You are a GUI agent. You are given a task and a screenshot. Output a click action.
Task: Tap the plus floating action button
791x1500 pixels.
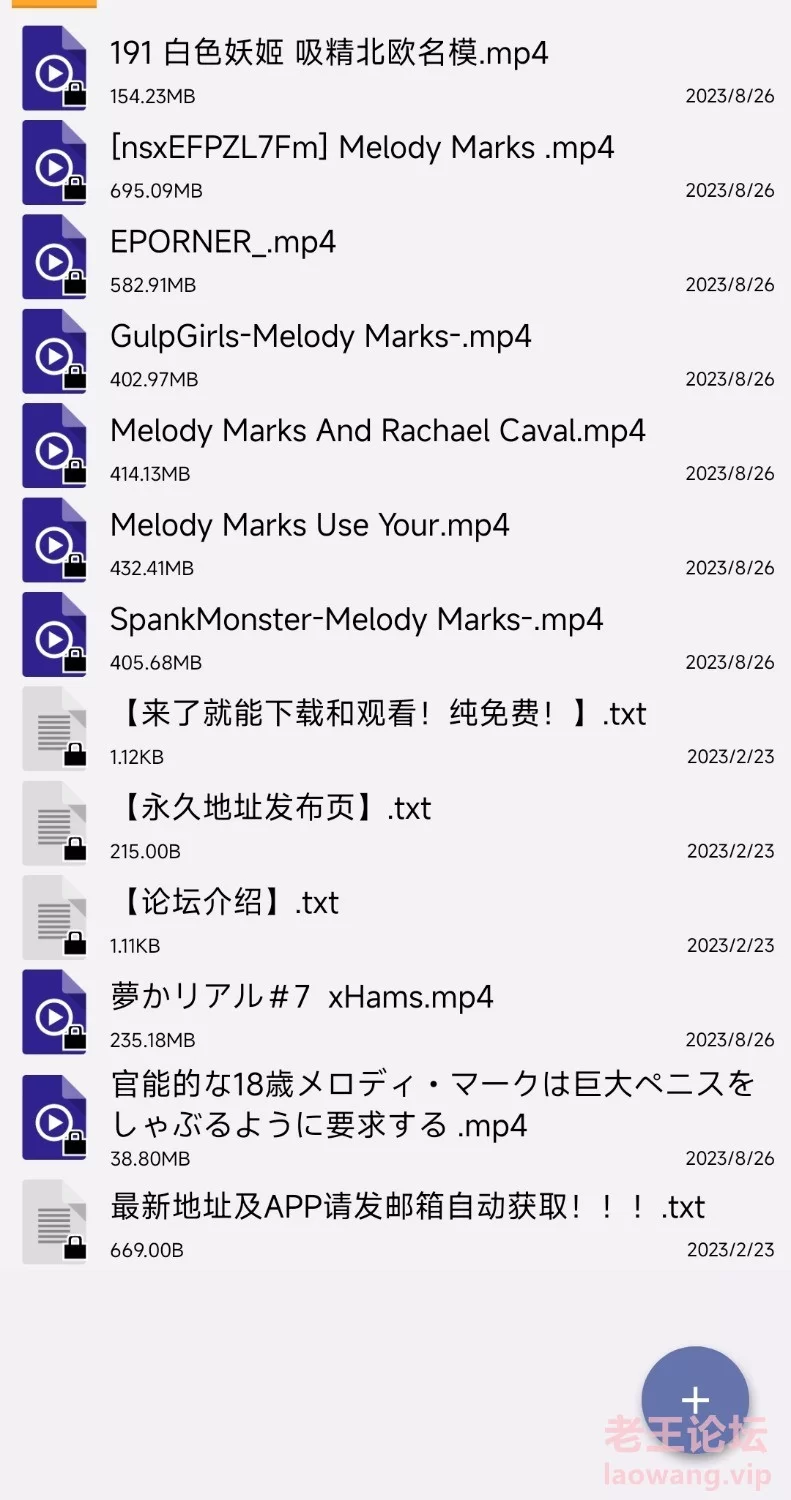point(695,1400)
